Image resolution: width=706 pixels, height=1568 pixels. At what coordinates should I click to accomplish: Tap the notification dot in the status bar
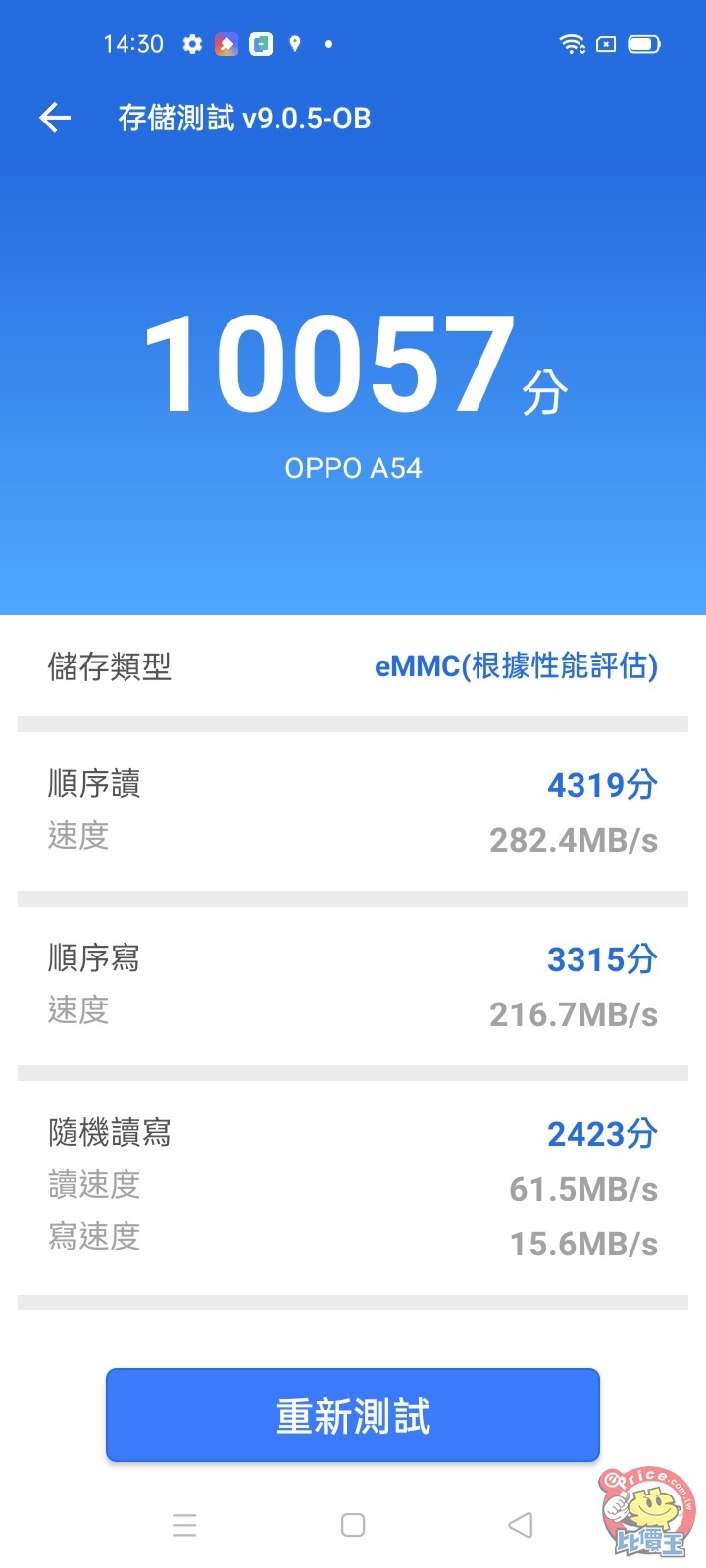coord(328,43)
